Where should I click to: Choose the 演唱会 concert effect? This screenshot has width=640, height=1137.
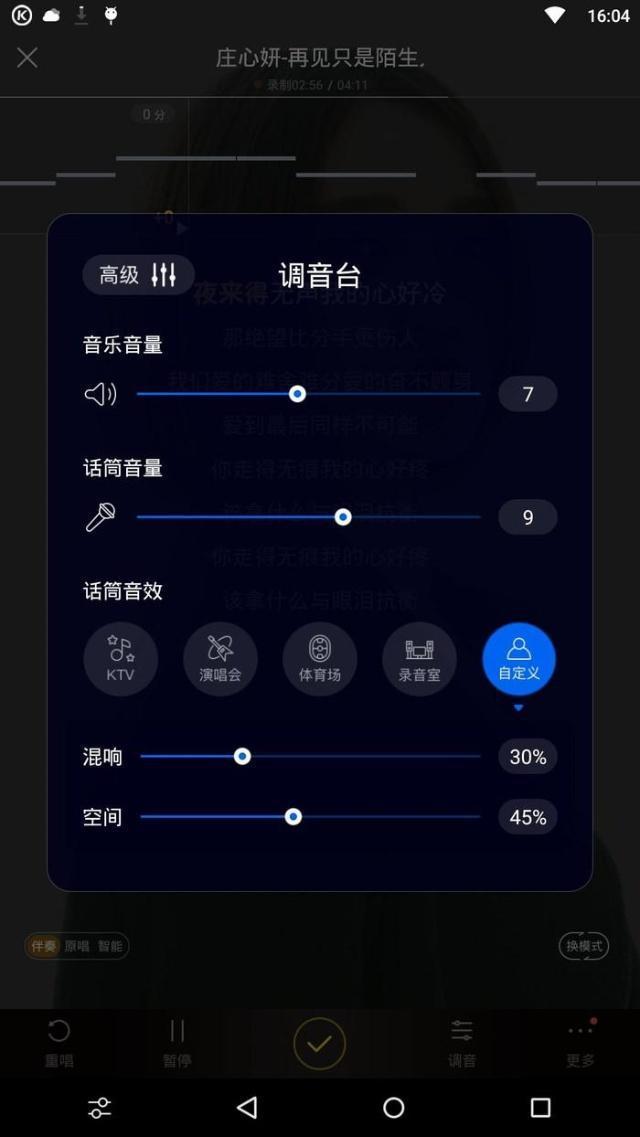[220, 659]
